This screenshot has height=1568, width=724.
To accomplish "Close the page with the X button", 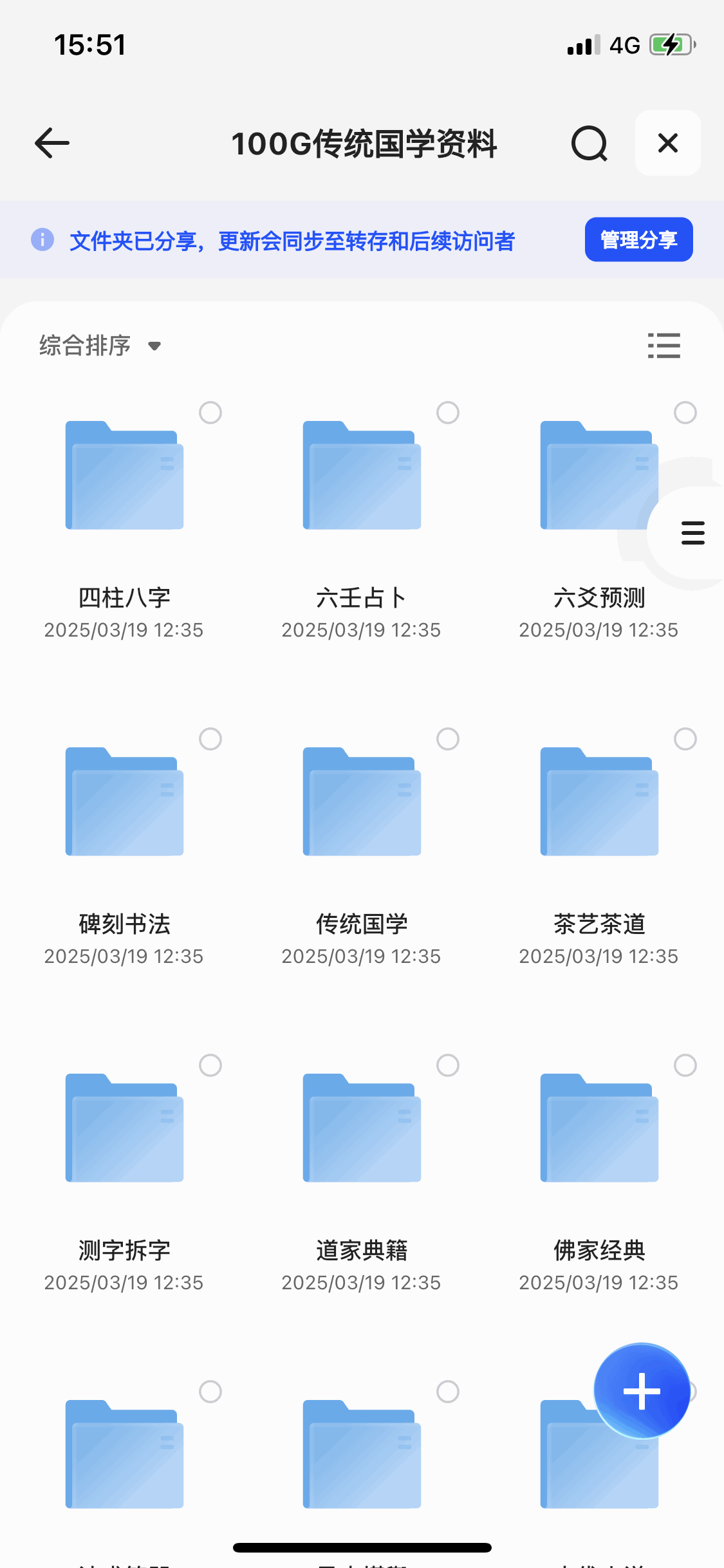I will (x=667, y=143).
